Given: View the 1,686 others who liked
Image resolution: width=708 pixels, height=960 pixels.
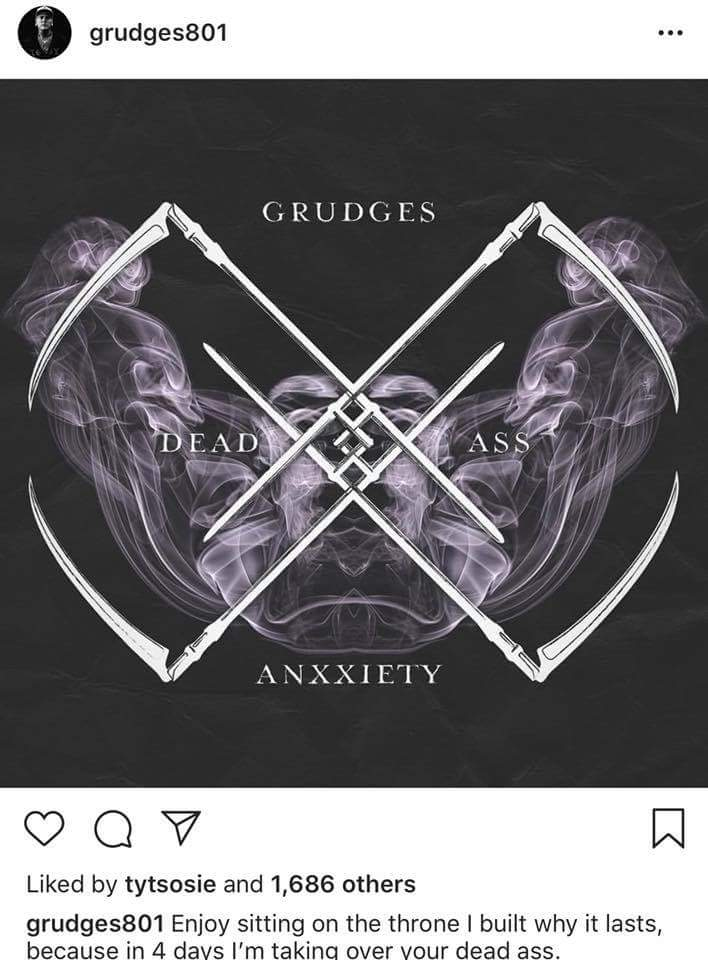Looking at the screenshot, I should (342, 884).
